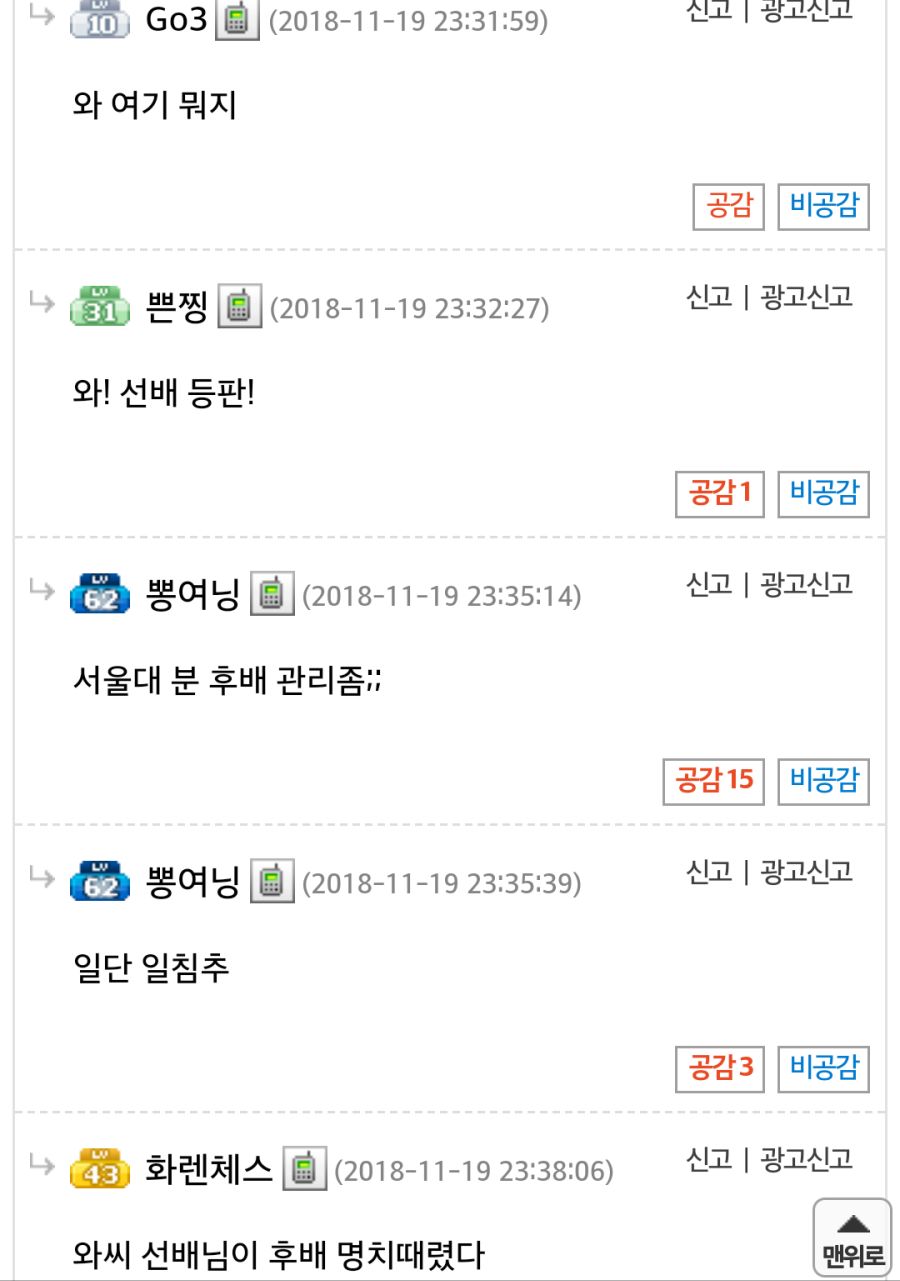Tap 공감 on Go3's comment

pyautogui.click(x=729, y=207)
